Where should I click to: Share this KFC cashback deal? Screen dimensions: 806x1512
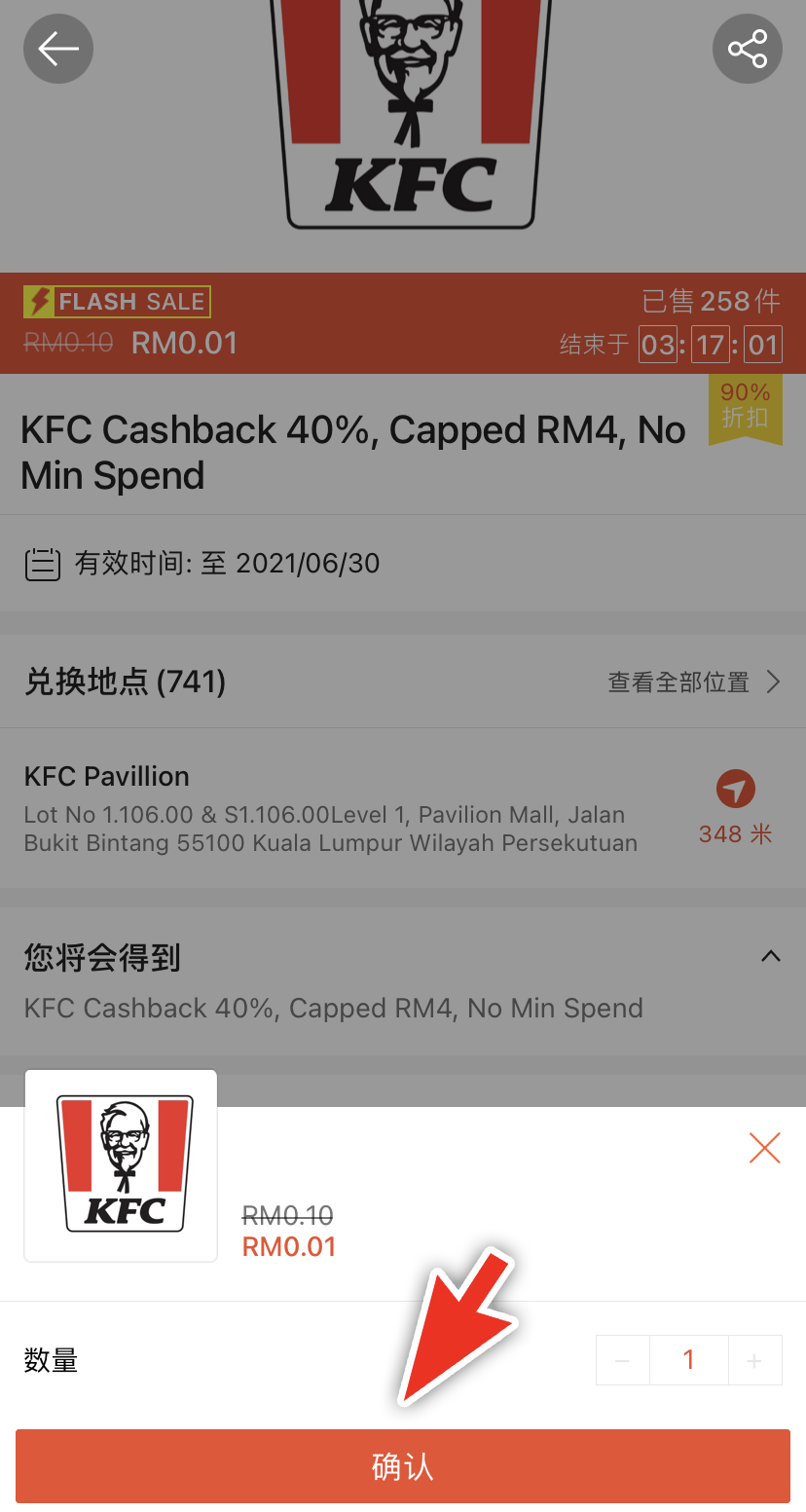point(747,49)
